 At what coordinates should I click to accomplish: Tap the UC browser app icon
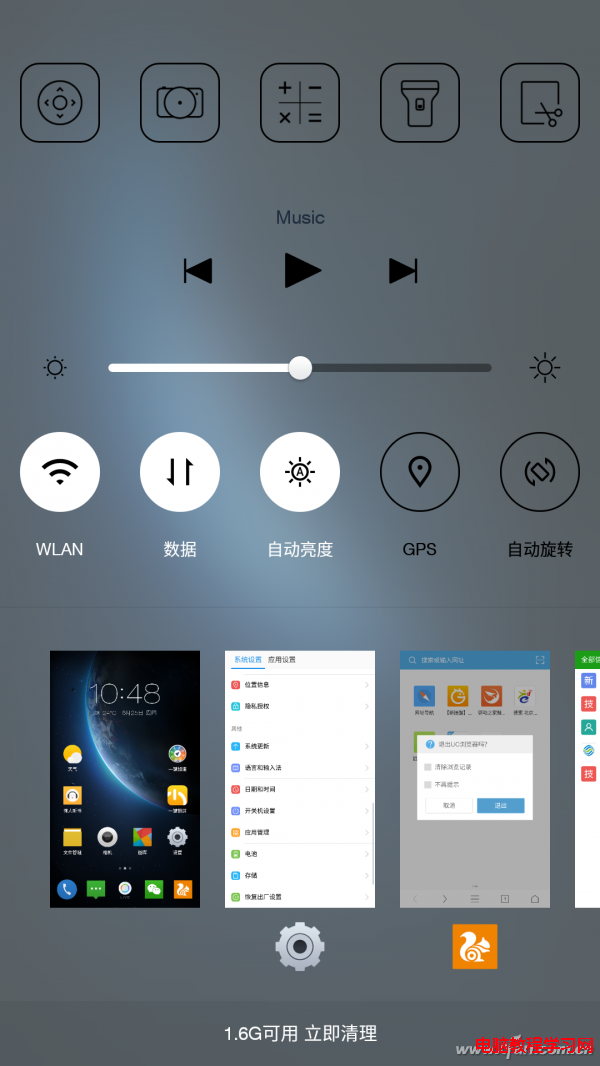click(475, 946)
